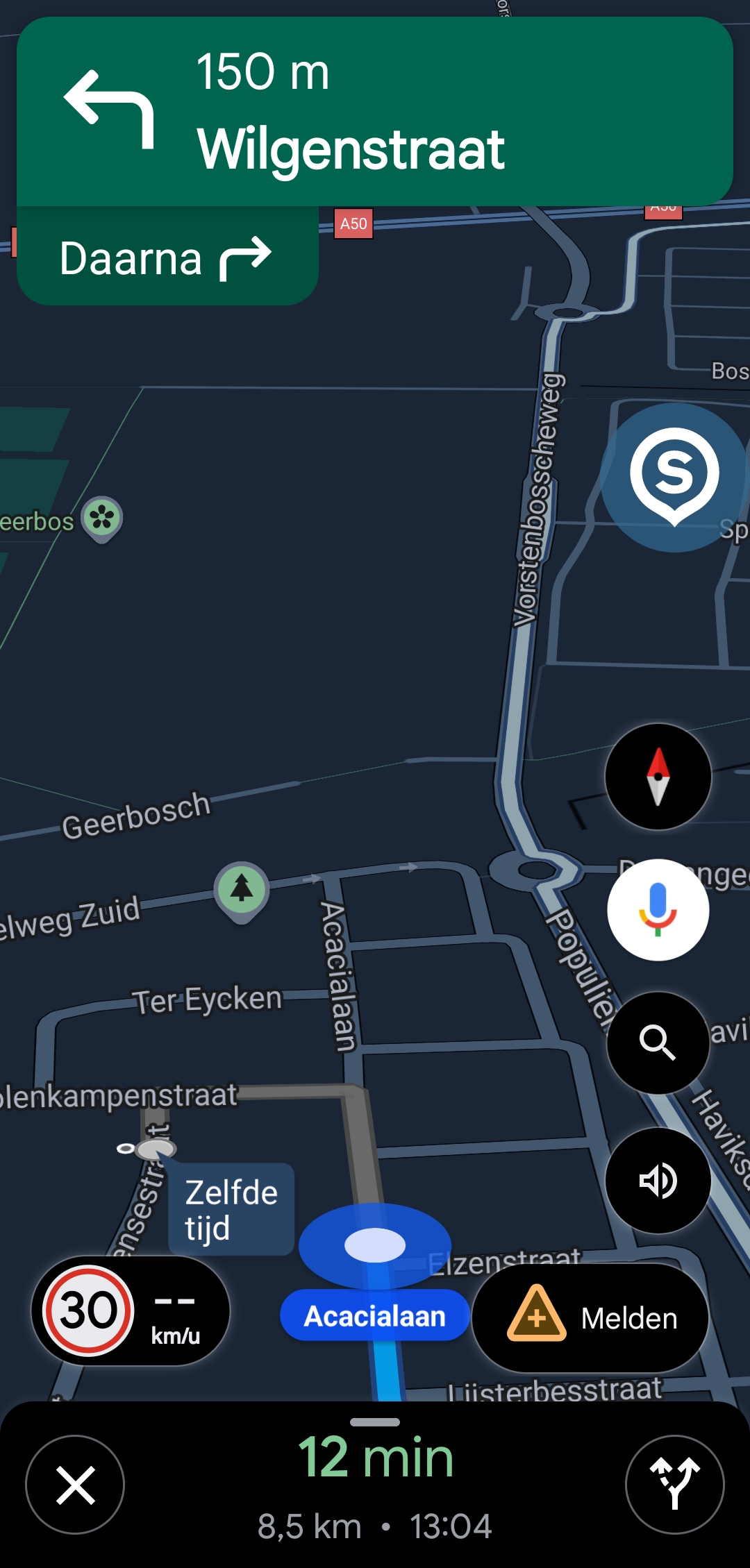The image size is (750, 1568).
Task: Close navigation with the X button
Action: 75,1485
